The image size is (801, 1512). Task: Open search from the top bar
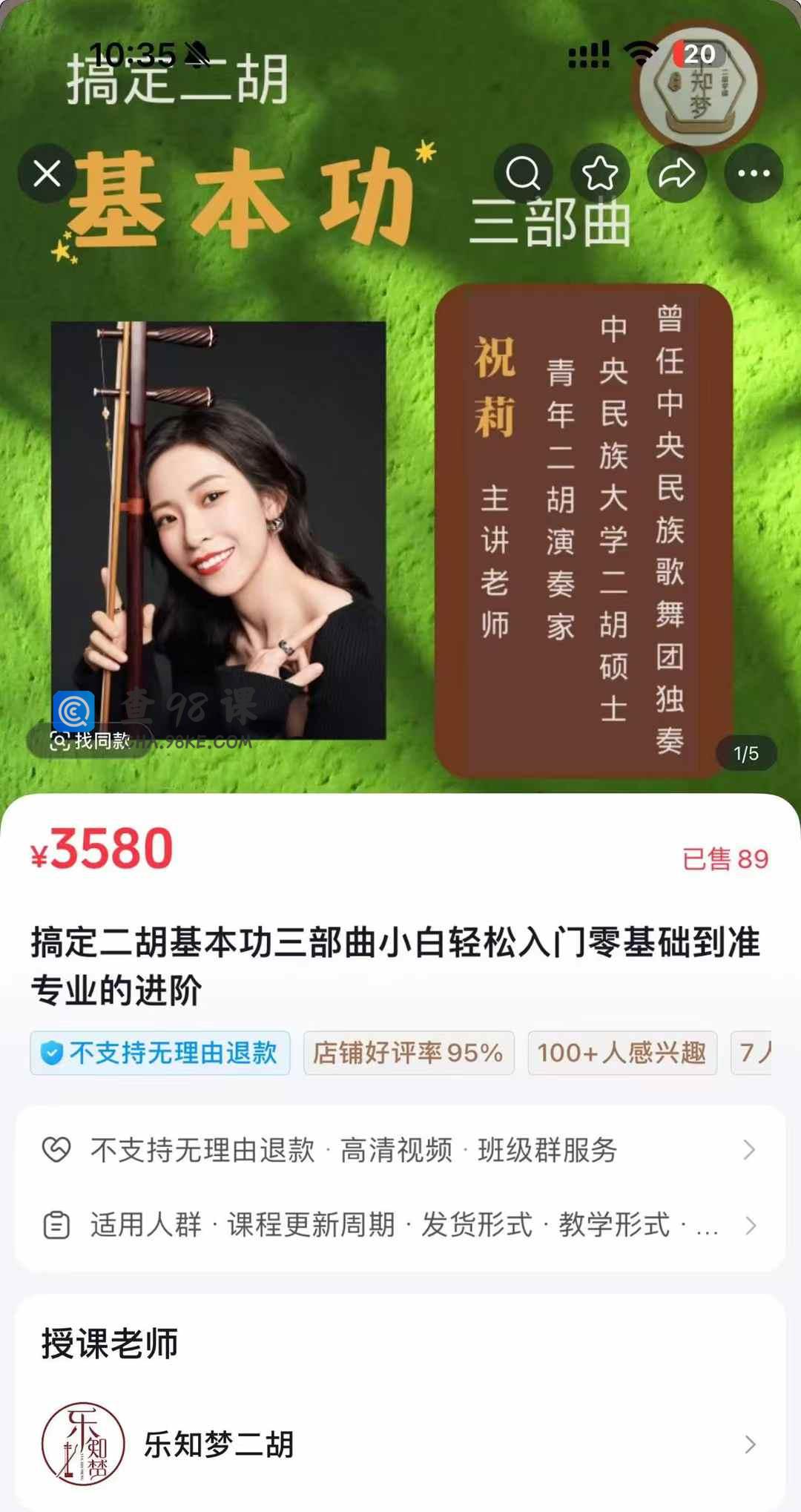[x=524, y=174]
